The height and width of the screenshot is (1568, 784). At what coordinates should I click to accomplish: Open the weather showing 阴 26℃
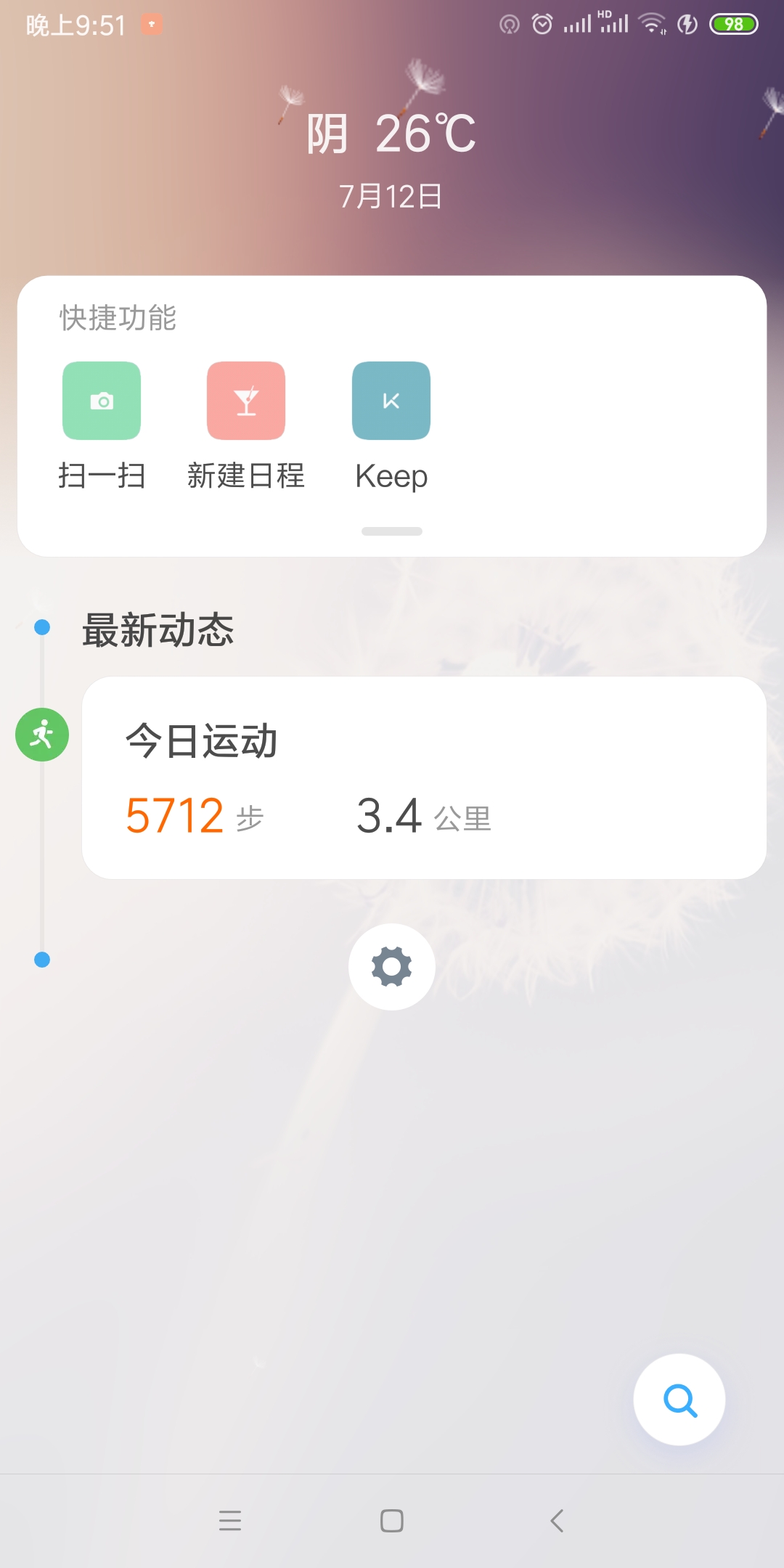pyautogui.click(x=391, y=134)
